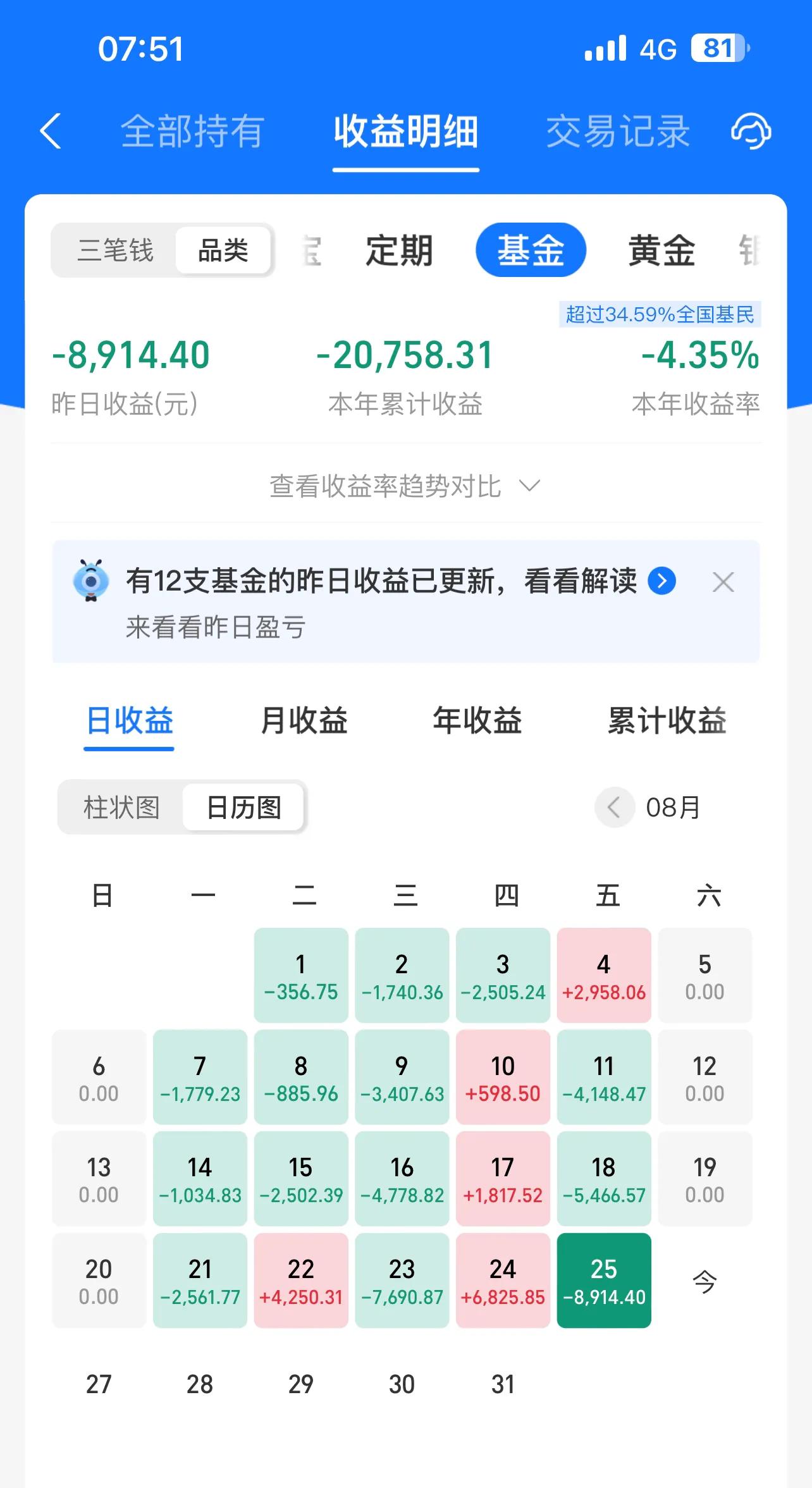Open the 定期 category
The width and height of the screenshot is (812, 1488).
click(400, 250)
